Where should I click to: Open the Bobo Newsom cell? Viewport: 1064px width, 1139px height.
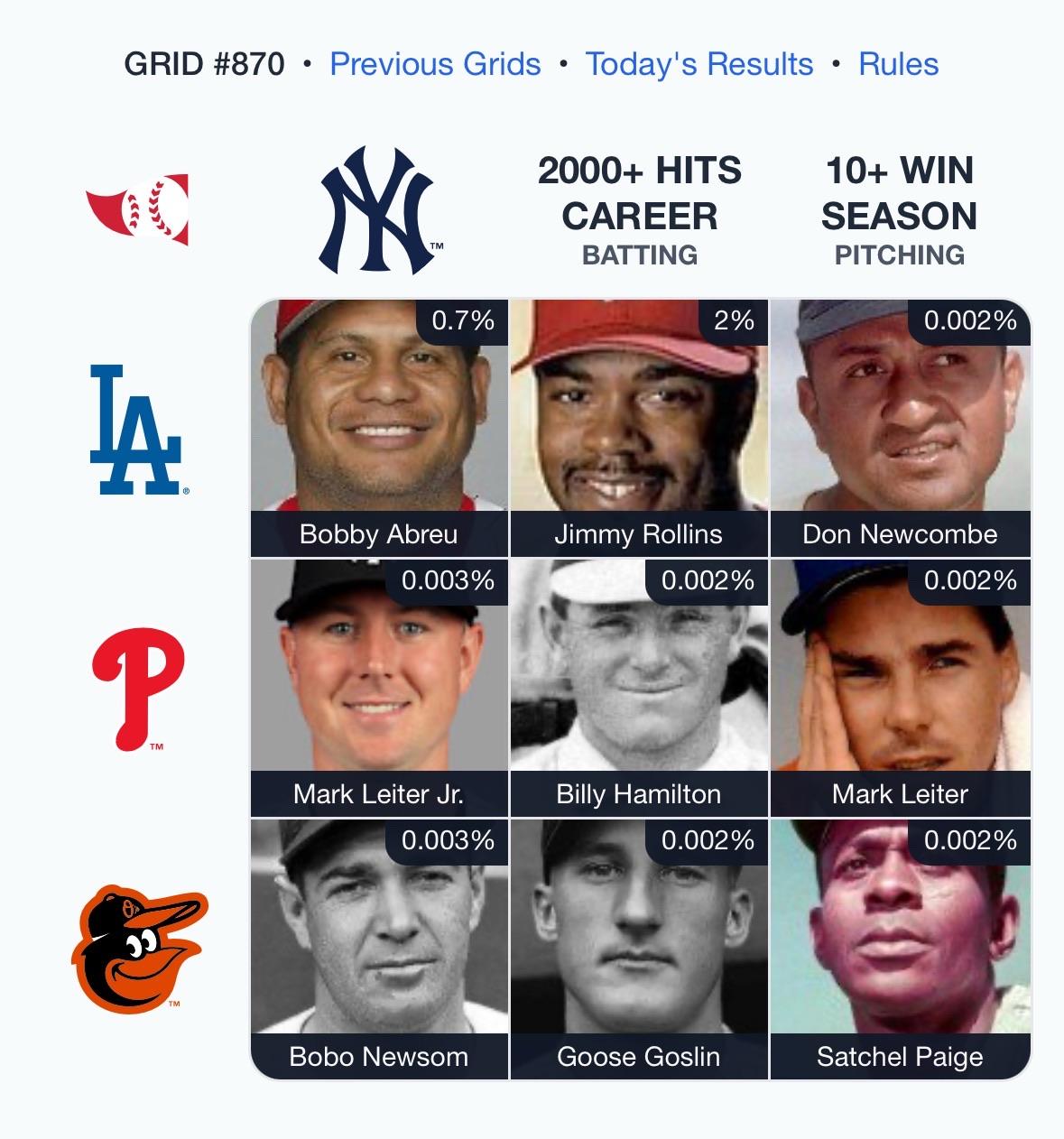(379, 949)
